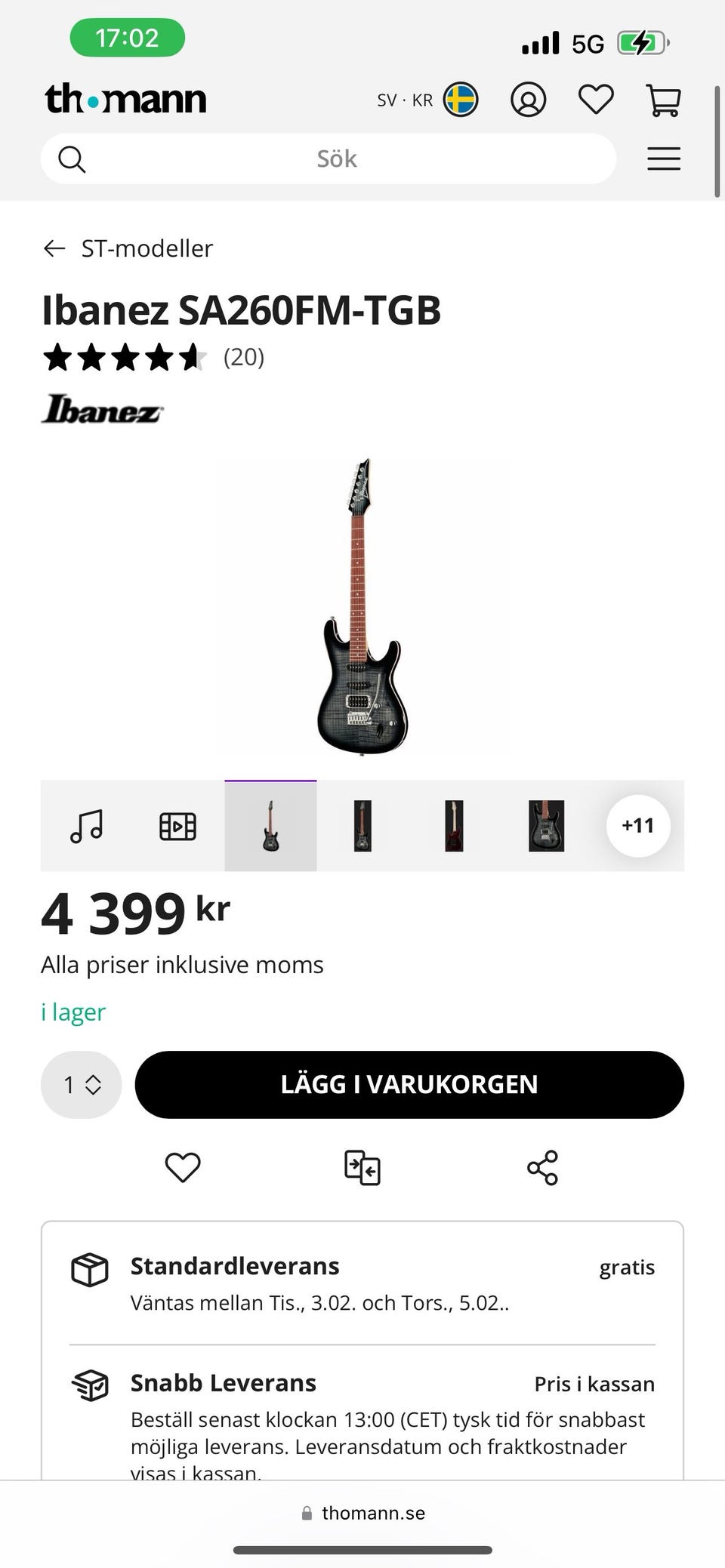
Task: Tap the Sök search field
Action: 336,159
